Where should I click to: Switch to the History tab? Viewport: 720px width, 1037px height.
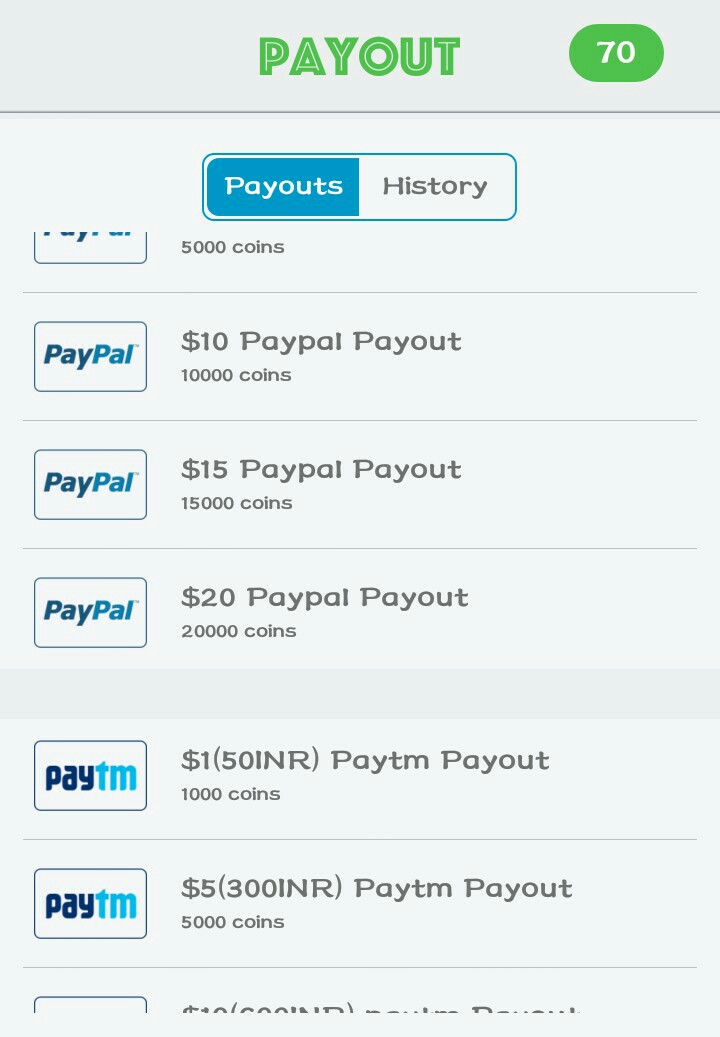tap(435, 187)
